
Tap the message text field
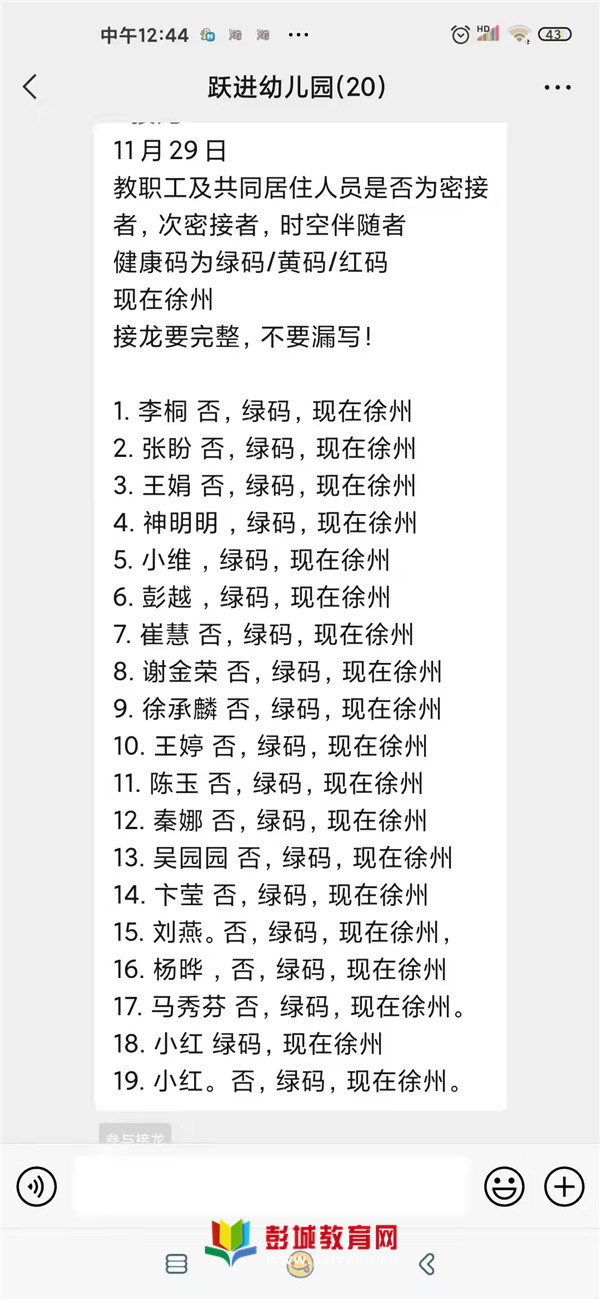272,1186
